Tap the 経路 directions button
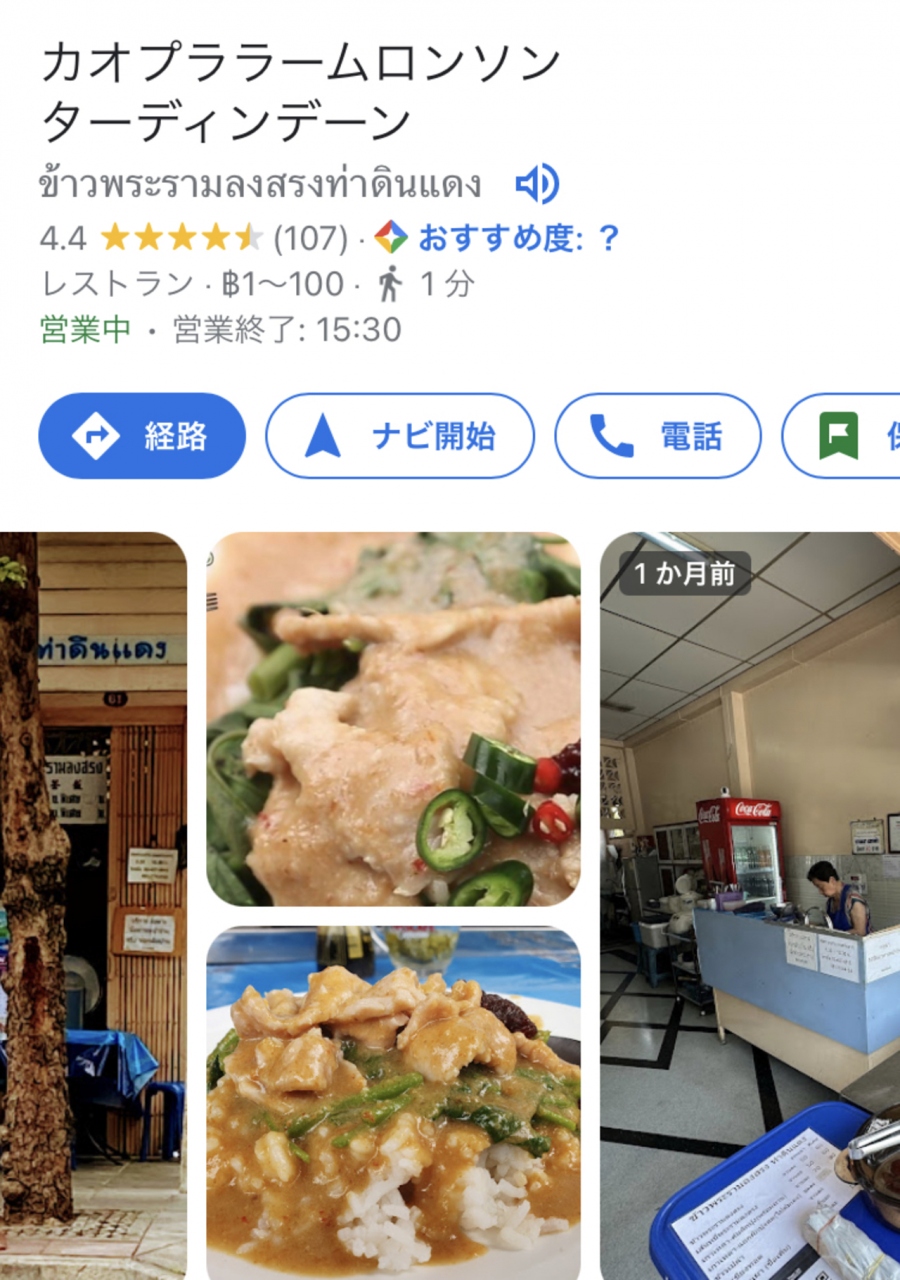The image size is (900, 1280). 142,436
